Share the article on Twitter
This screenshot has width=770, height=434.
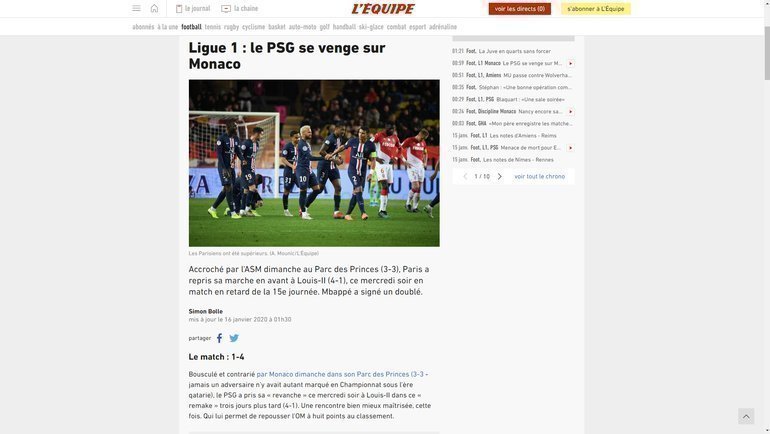pyautogui.click(x=234, y=338)
